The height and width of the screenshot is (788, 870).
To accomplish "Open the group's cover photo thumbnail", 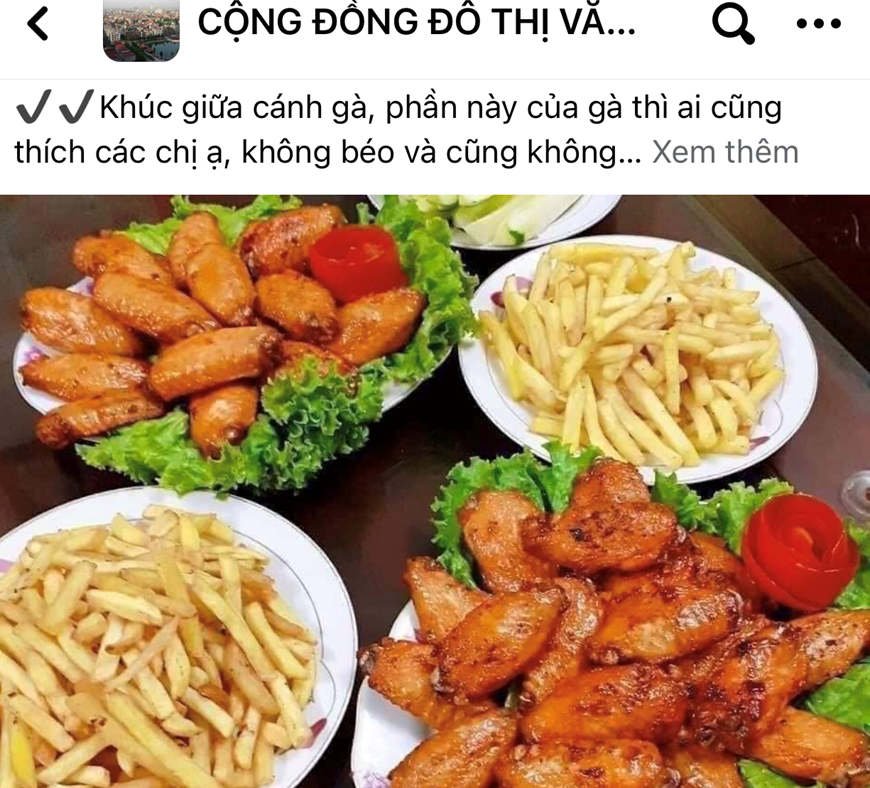I will tap(141, 30).
